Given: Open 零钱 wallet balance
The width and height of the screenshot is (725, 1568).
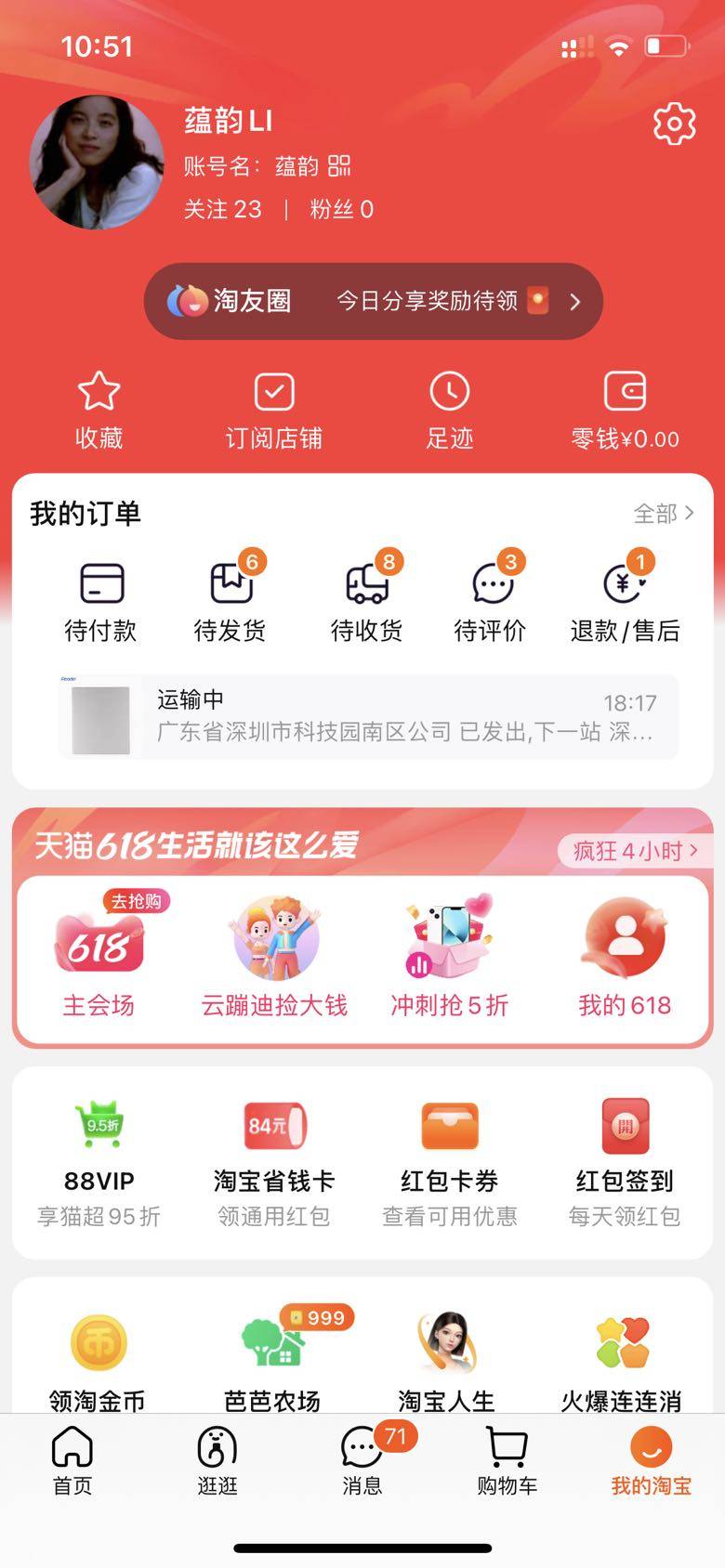Looking at the screenshot, I should pyautogui.click(x=625, y=410).
